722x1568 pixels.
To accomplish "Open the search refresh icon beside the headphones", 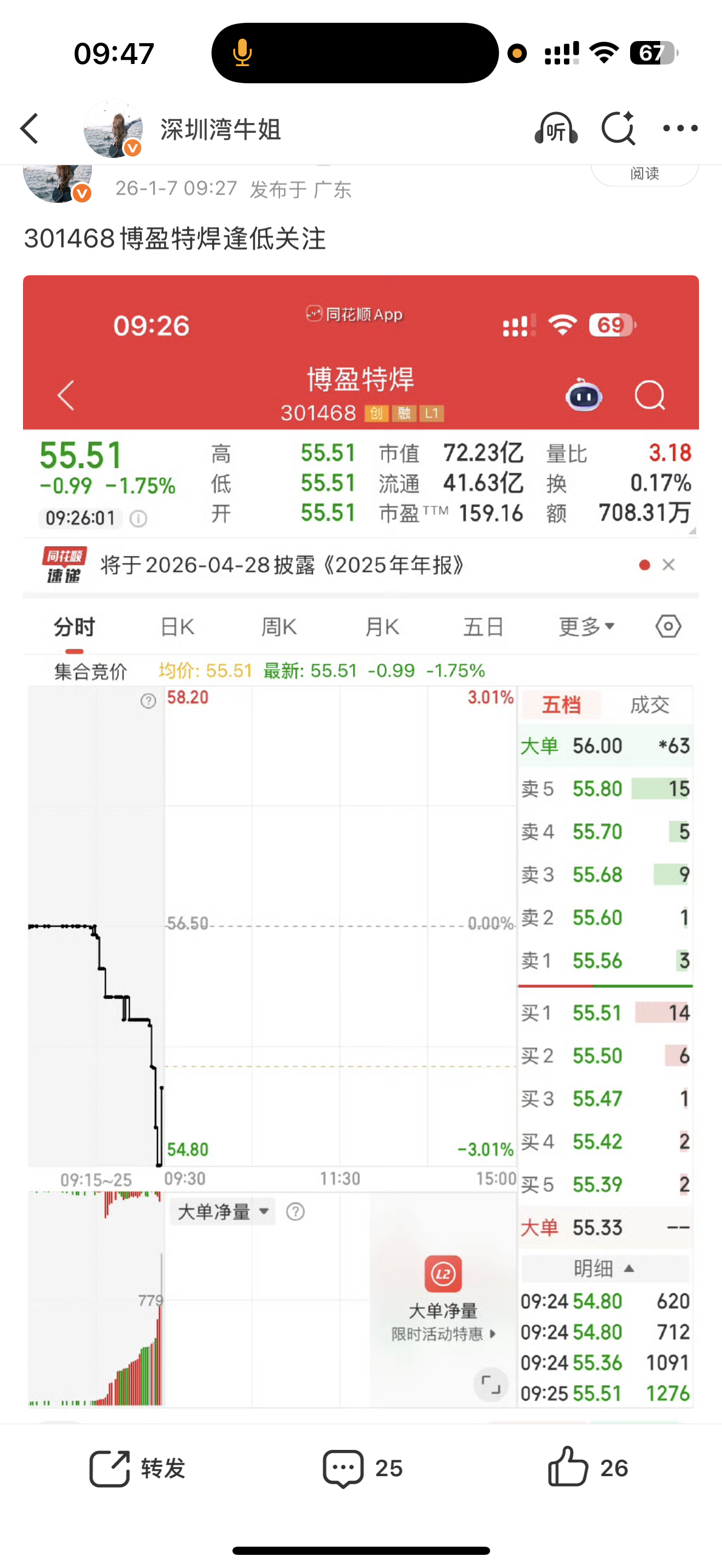I will click(x=619, y=128).
